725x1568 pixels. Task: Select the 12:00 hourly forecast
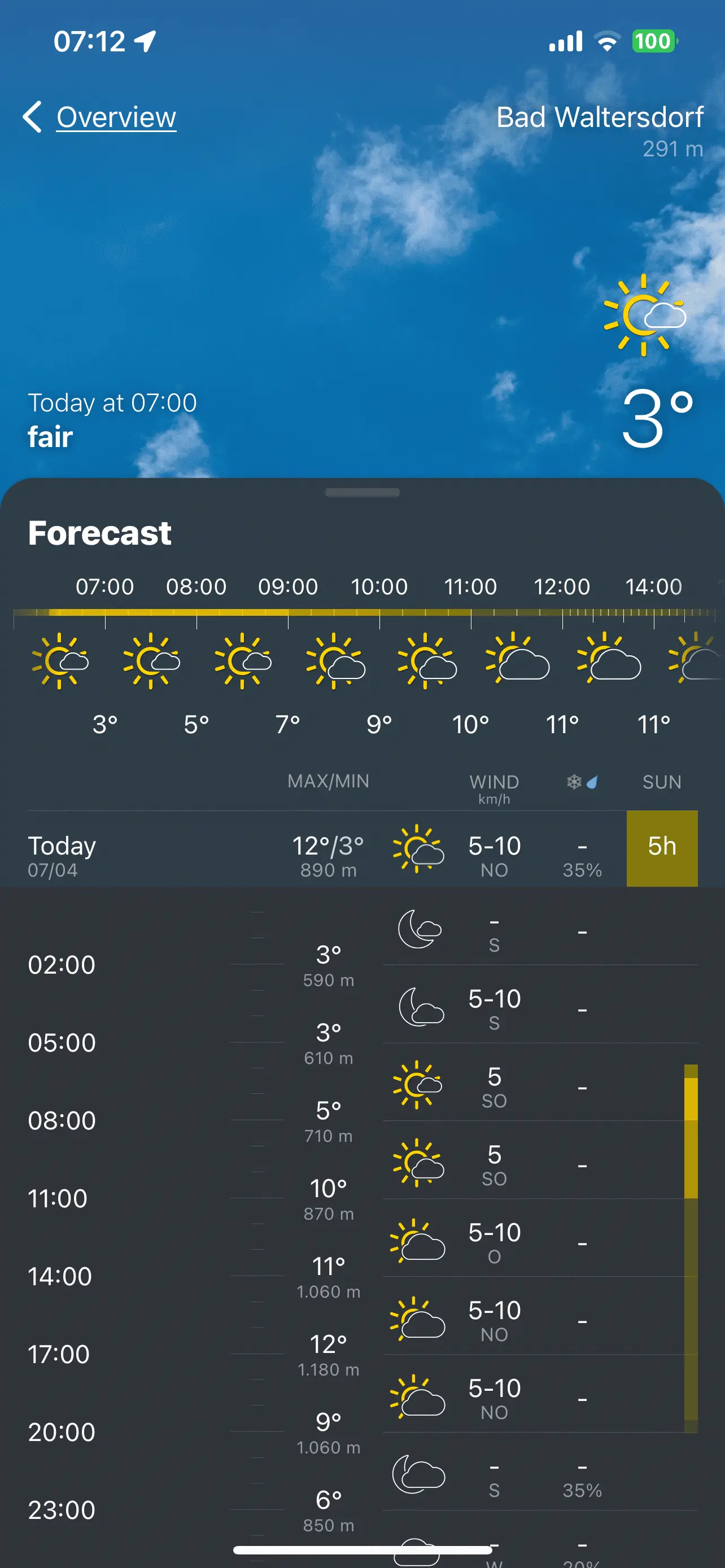pos(561,660)
